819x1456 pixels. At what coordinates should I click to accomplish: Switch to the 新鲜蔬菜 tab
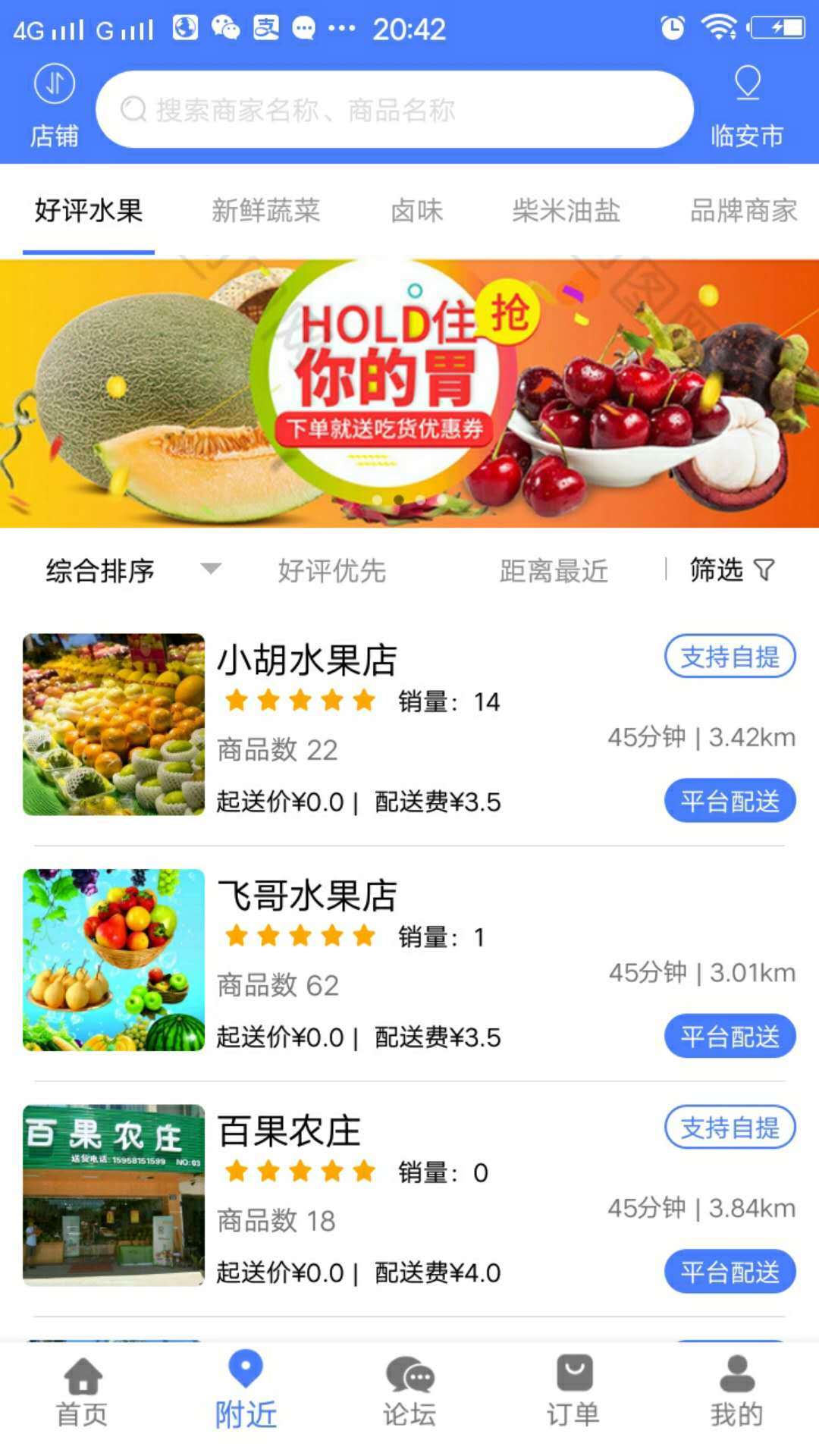[x=265, y=211]
